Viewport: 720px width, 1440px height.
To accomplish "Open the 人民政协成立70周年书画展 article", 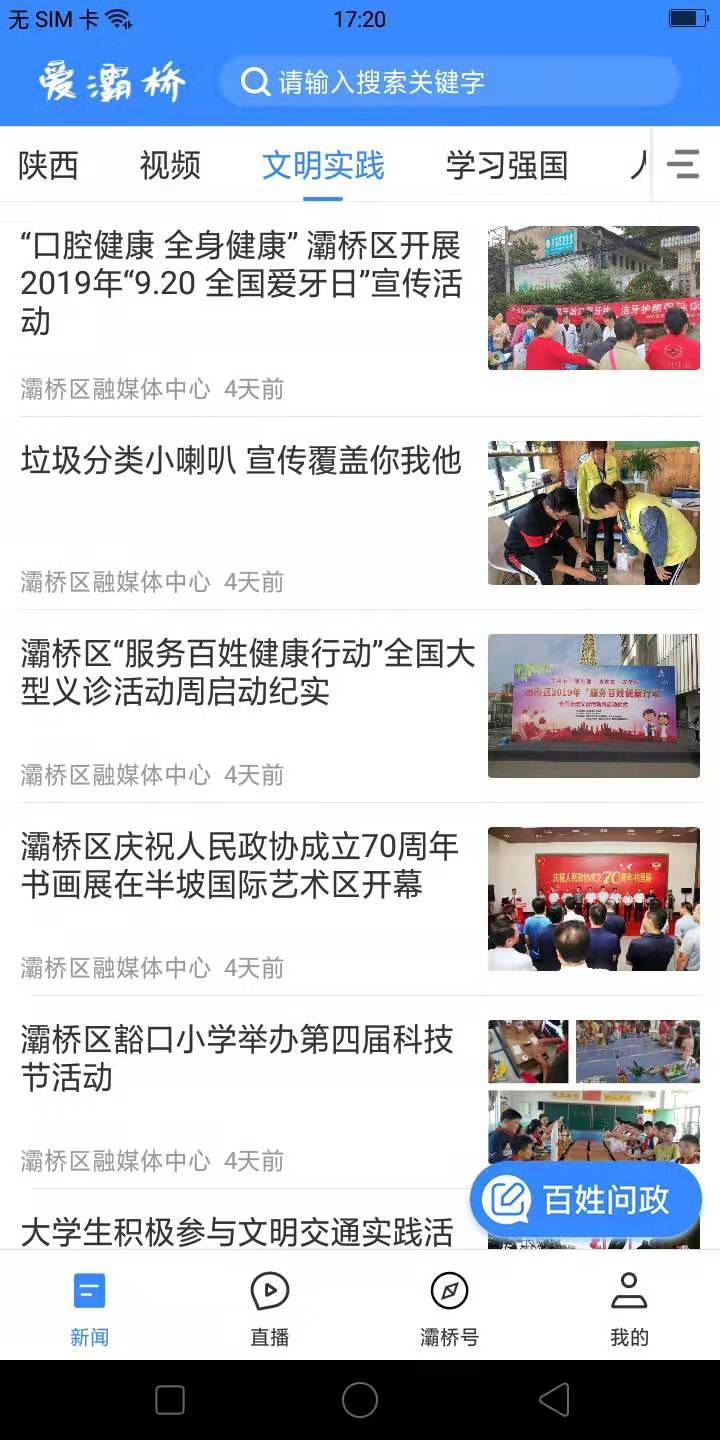I will [x=240, y=866].
